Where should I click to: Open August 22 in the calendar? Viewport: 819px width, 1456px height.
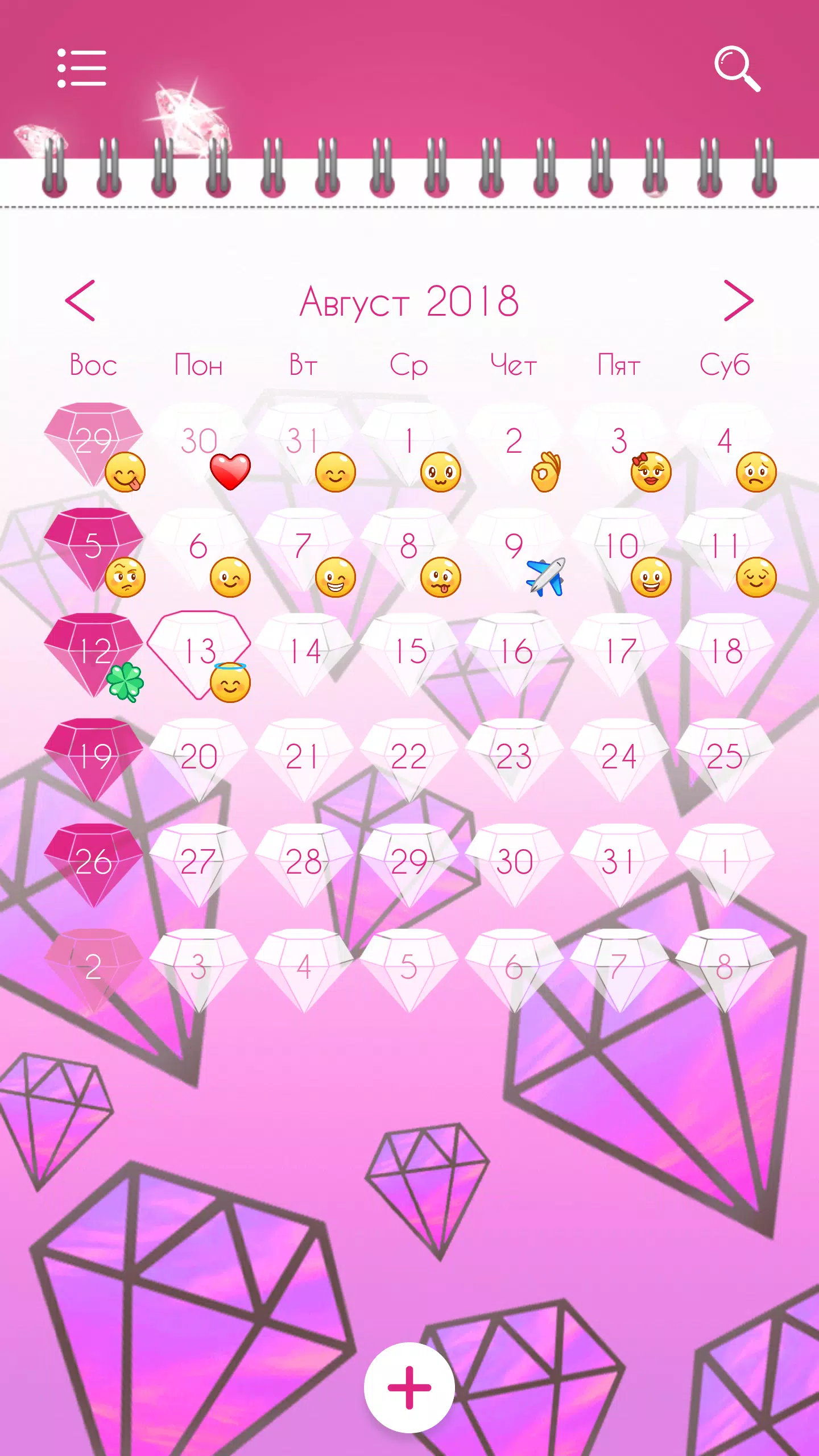tap(409, 758)
